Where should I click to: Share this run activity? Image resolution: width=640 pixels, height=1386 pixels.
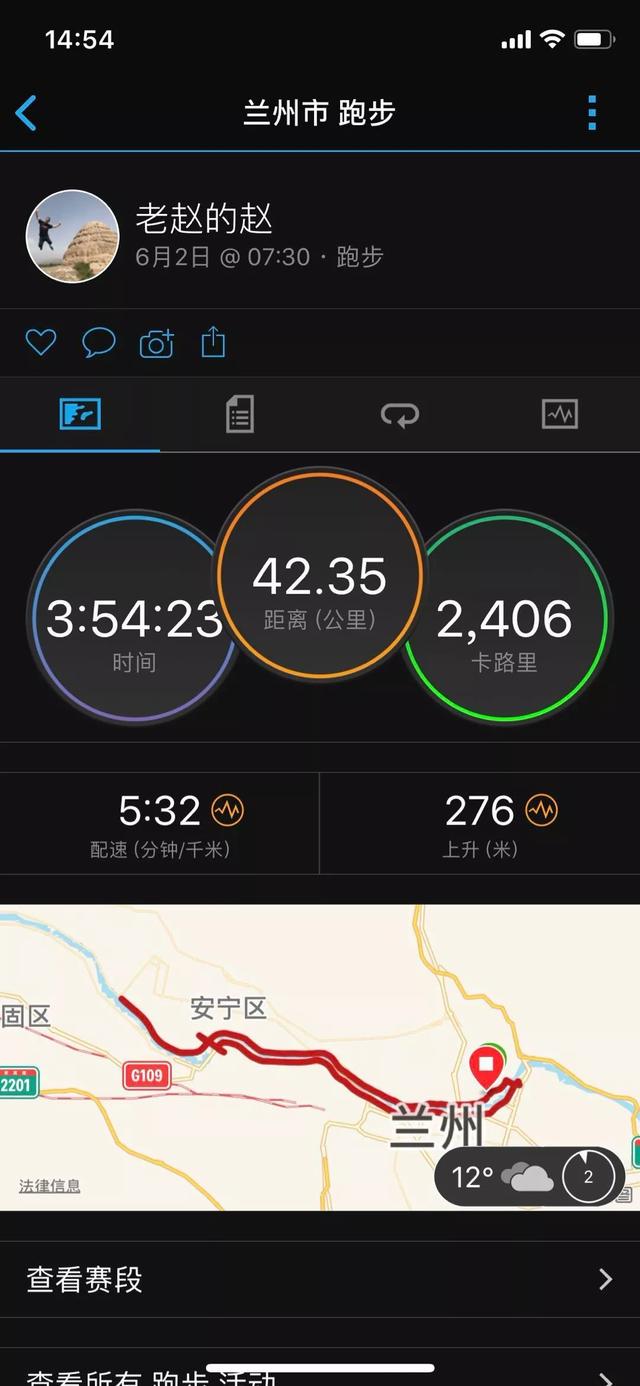213,343
